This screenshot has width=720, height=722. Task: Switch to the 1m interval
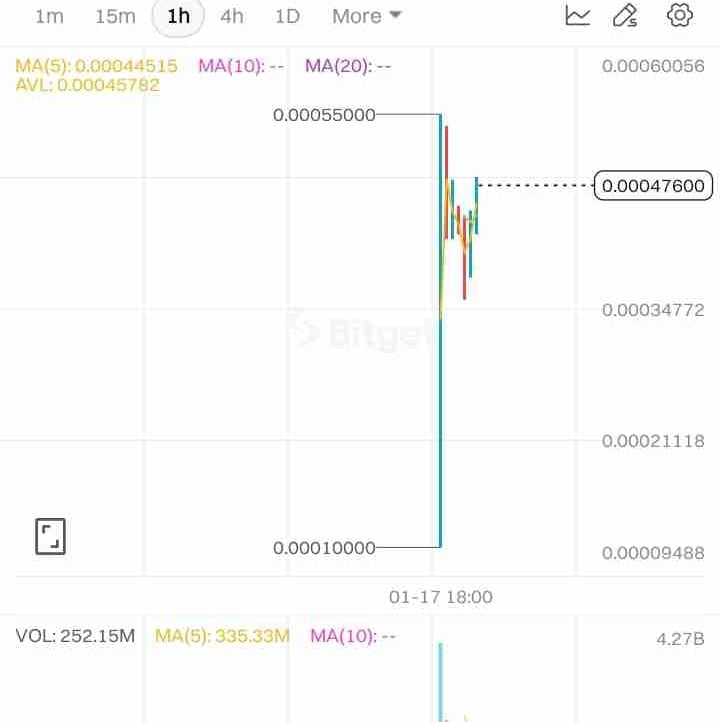click(x=50, y=17)
